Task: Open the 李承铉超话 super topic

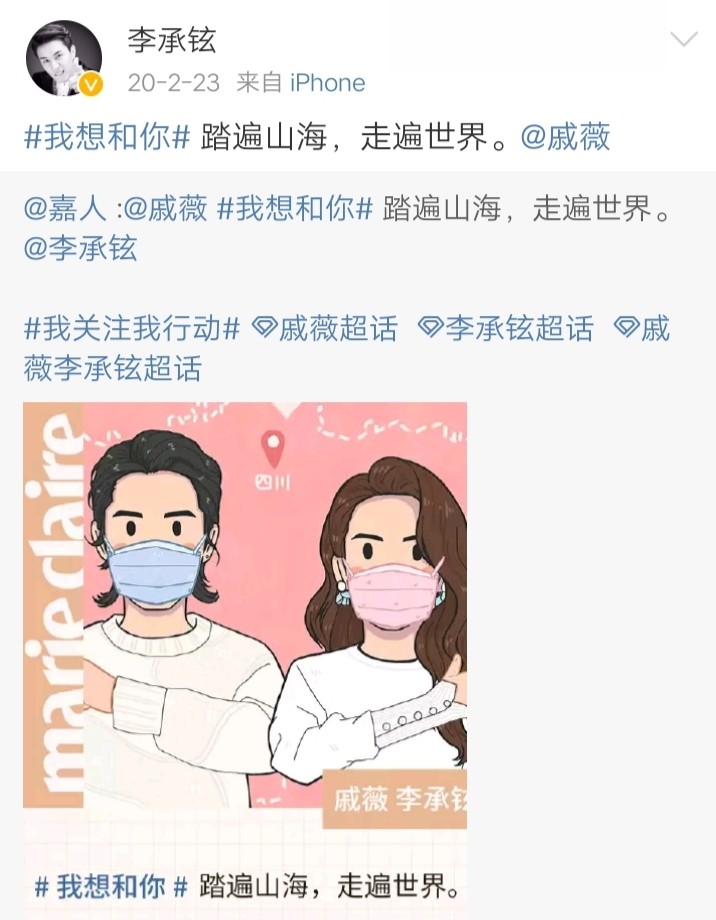Action: coord(505,328)
